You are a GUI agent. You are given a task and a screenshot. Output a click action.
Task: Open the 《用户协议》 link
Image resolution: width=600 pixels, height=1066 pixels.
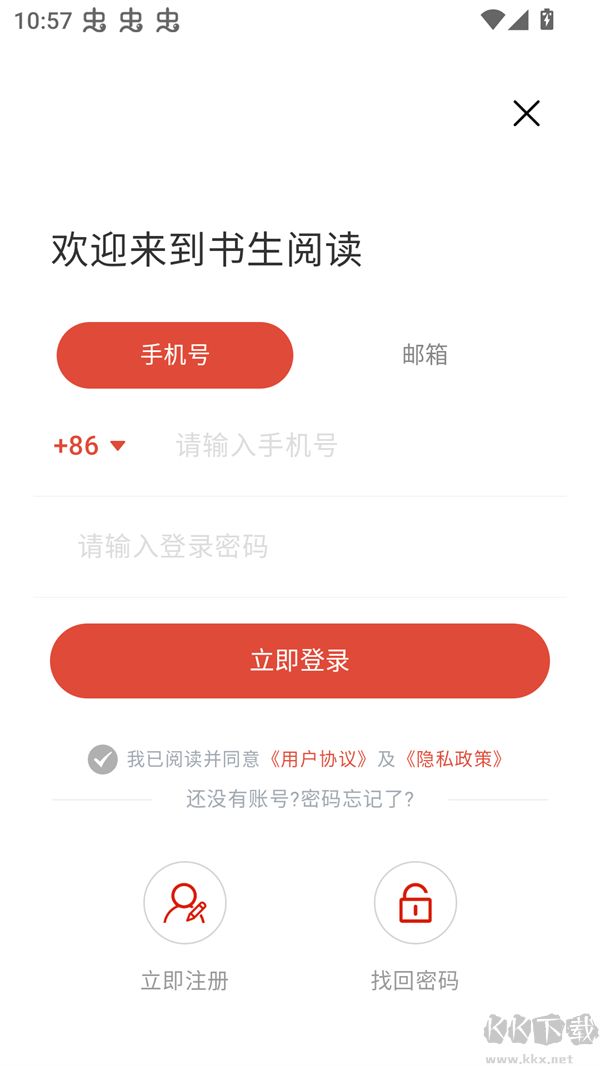(x=319, y=759)
